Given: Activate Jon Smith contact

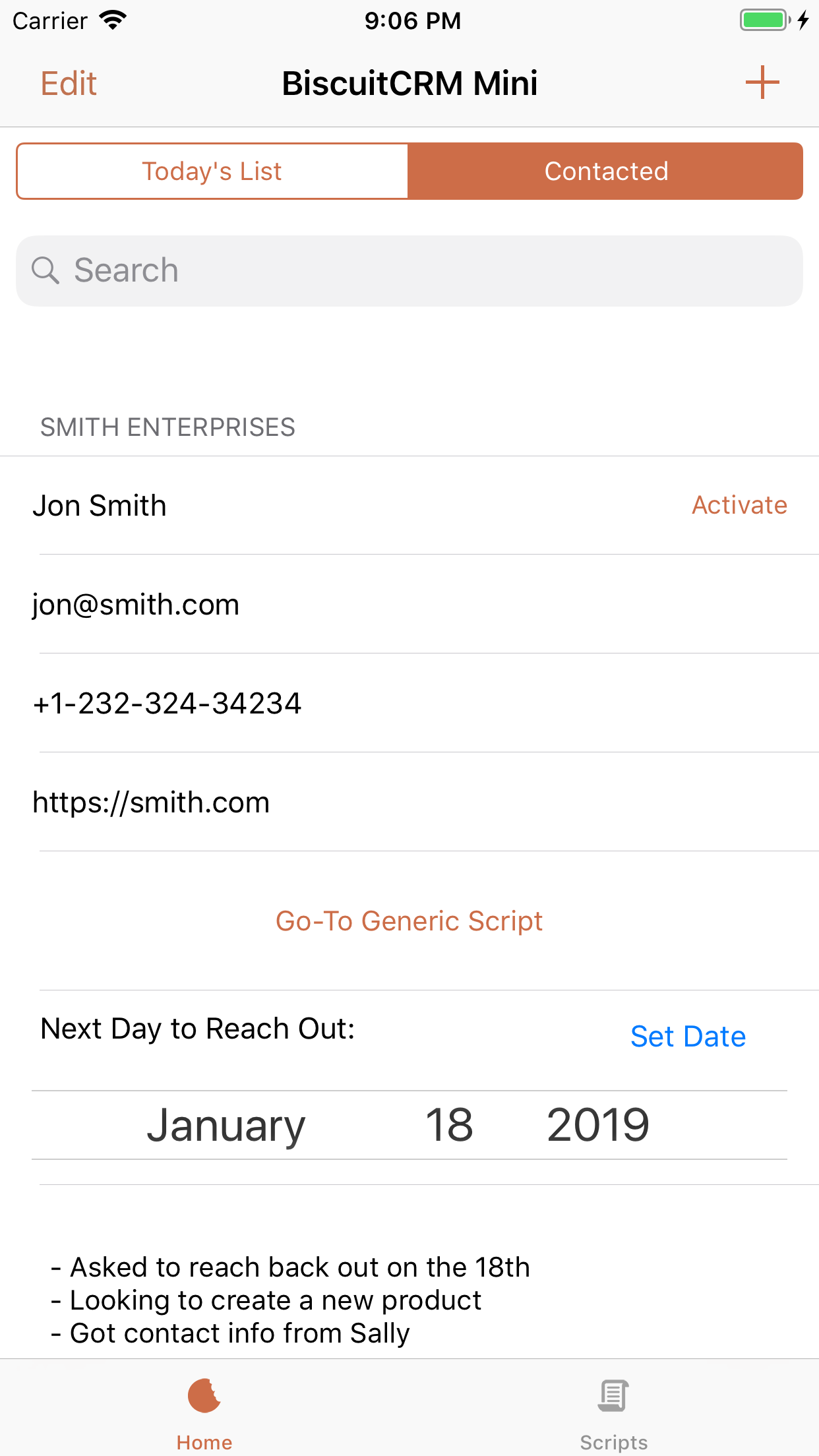Looking at the screenshot, I should [739, 505].
